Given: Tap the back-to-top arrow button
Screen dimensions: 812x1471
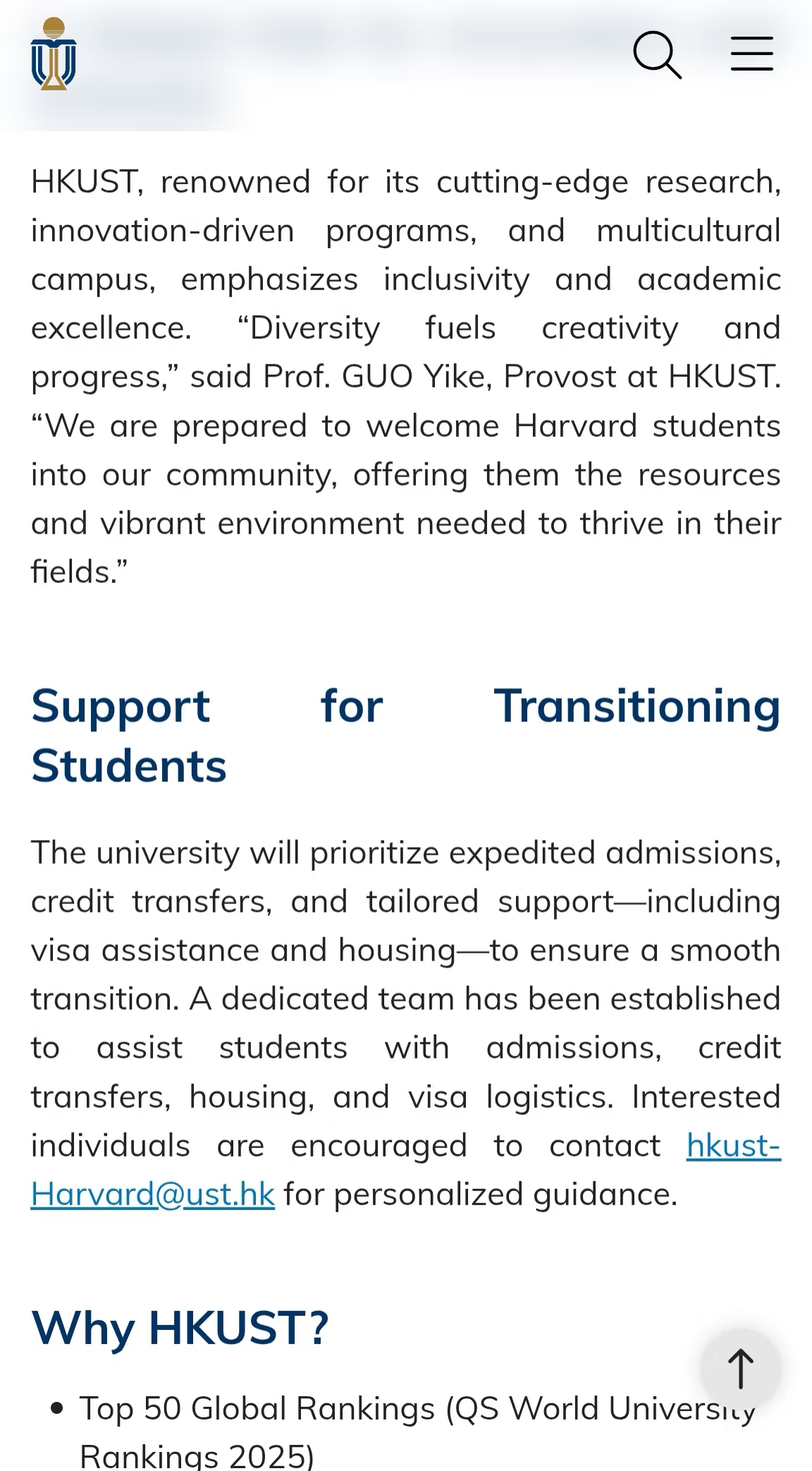Looking at the screenshot, I should click(x=740, y=1369).
